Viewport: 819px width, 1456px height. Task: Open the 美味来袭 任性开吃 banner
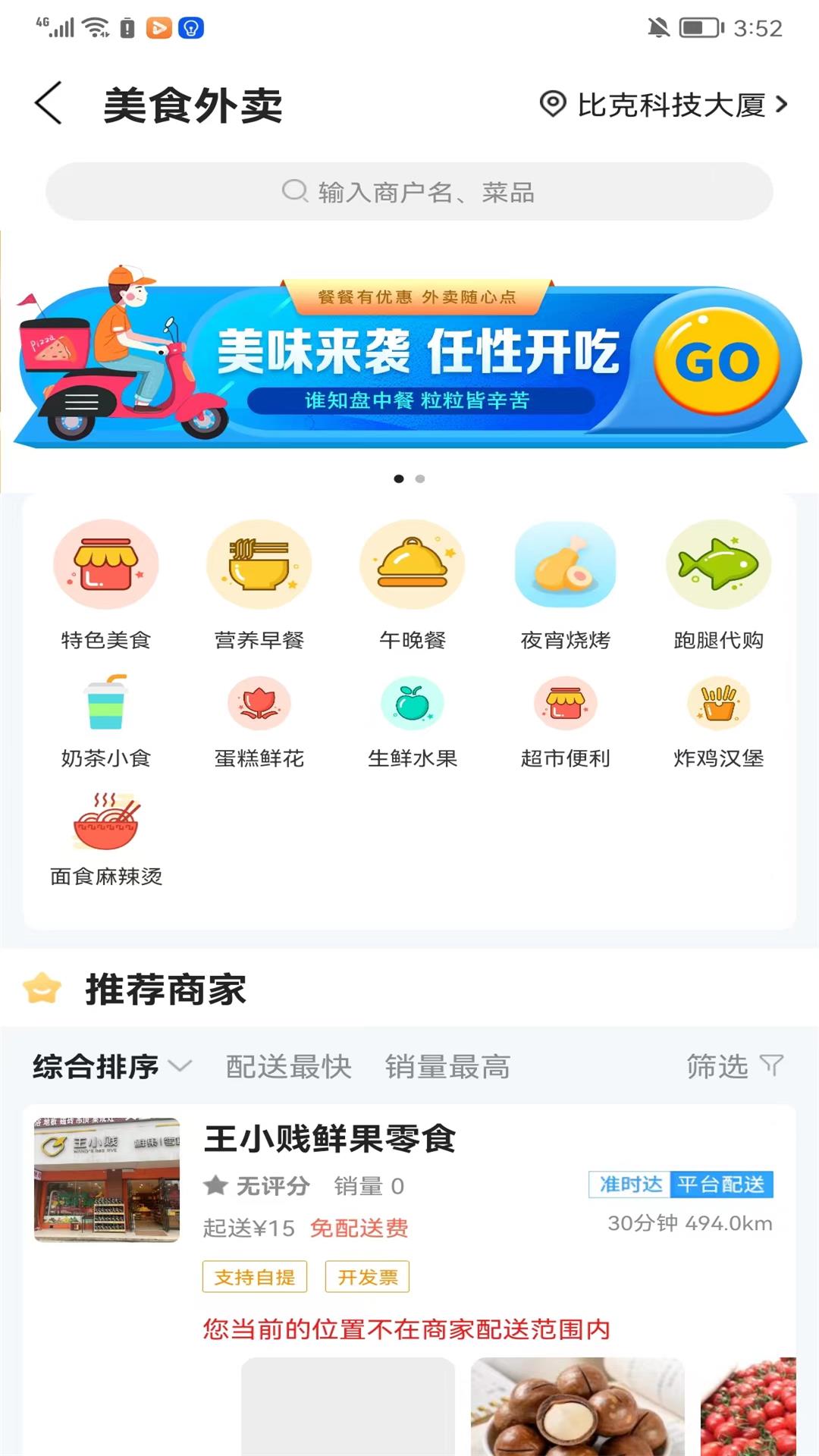[x=409, y=355]
